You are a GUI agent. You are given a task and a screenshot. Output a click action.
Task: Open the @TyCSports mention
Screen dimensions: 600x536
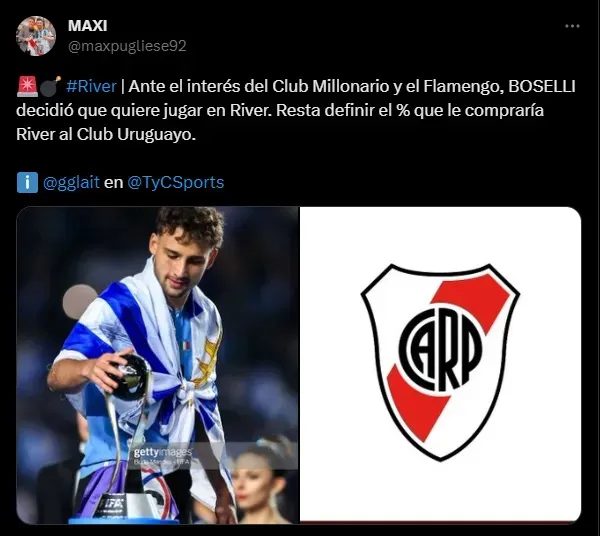(176, 182)
